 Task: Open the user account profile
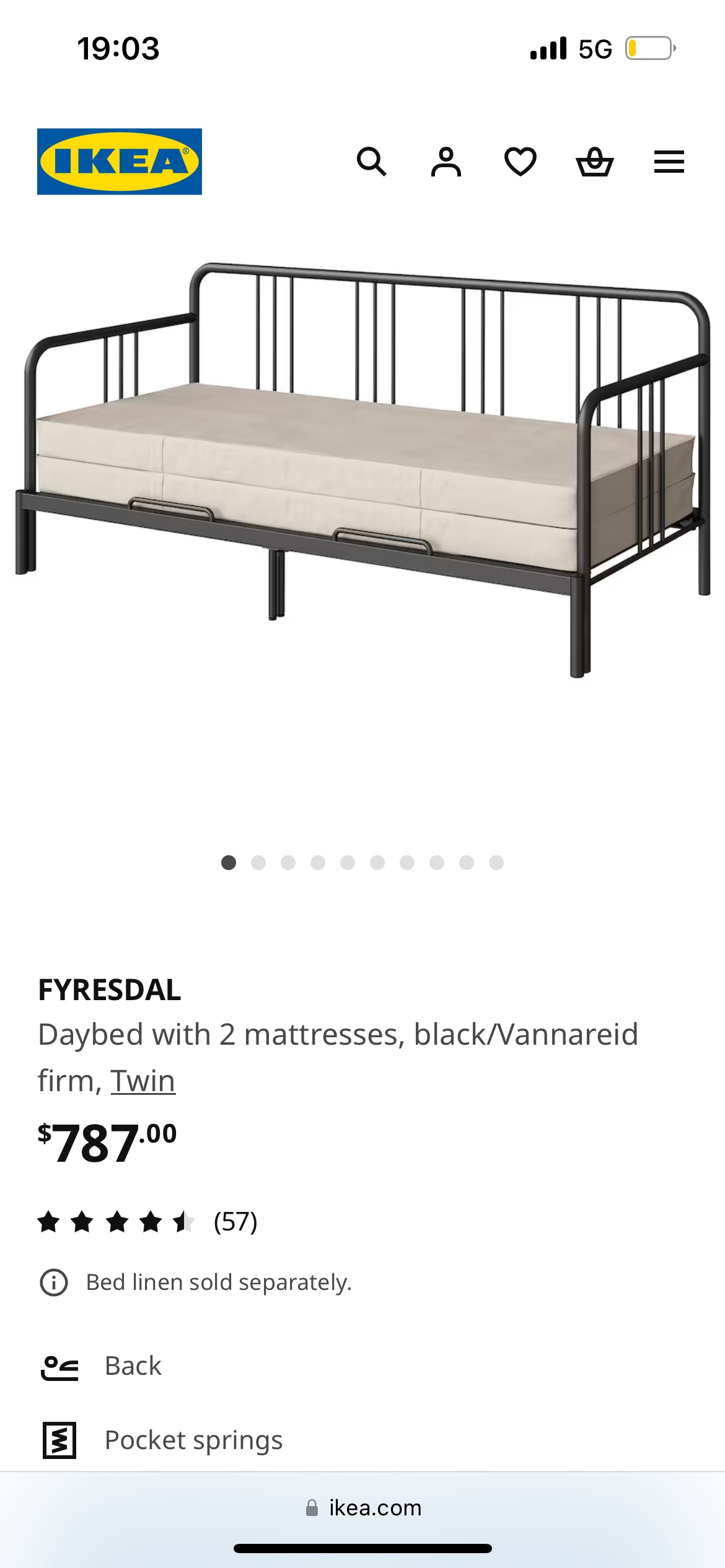click(x=447, y=162)
